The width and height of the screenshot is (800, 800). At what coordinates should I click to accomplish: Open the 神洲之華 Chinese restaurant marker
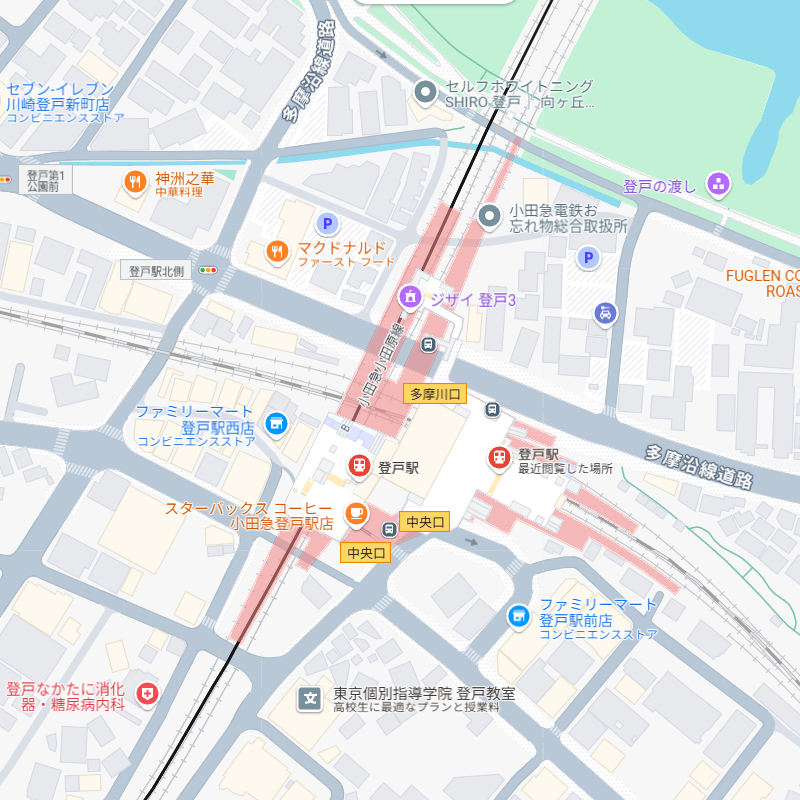click(x=135, y=181)
